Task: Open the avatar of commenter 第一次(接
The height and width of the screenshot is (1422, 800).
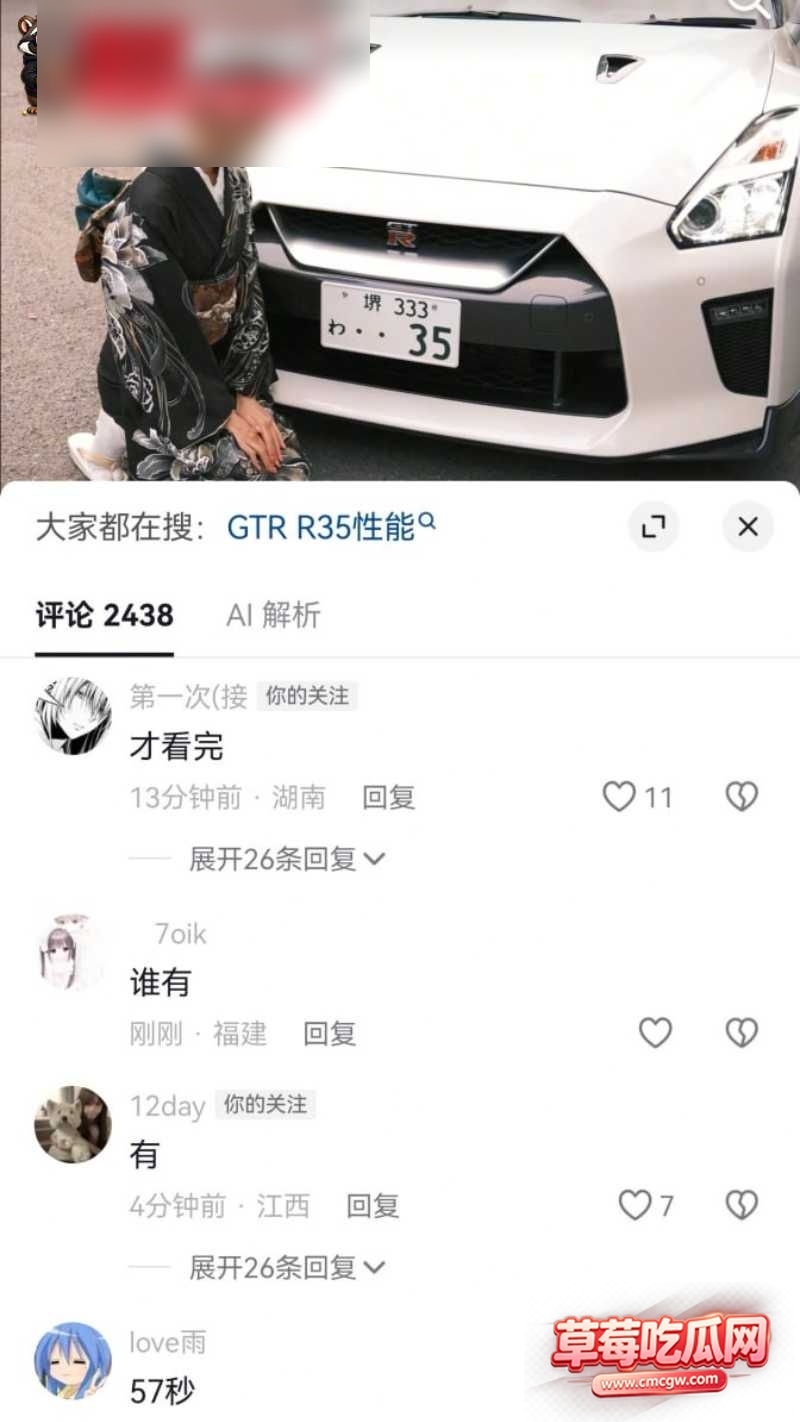Action: pos(73,716)
